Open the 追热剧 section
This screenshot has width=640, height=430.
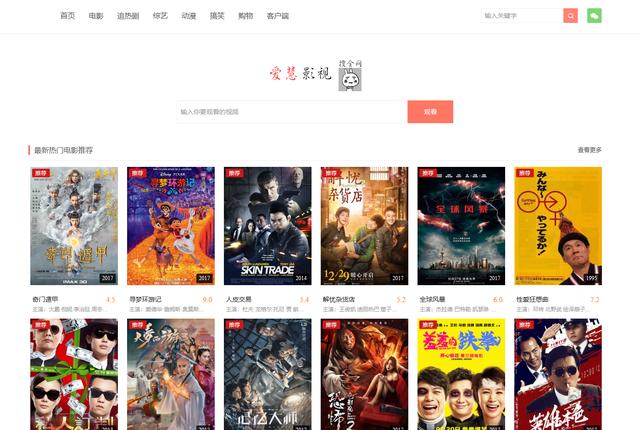(x=128, y=16)
